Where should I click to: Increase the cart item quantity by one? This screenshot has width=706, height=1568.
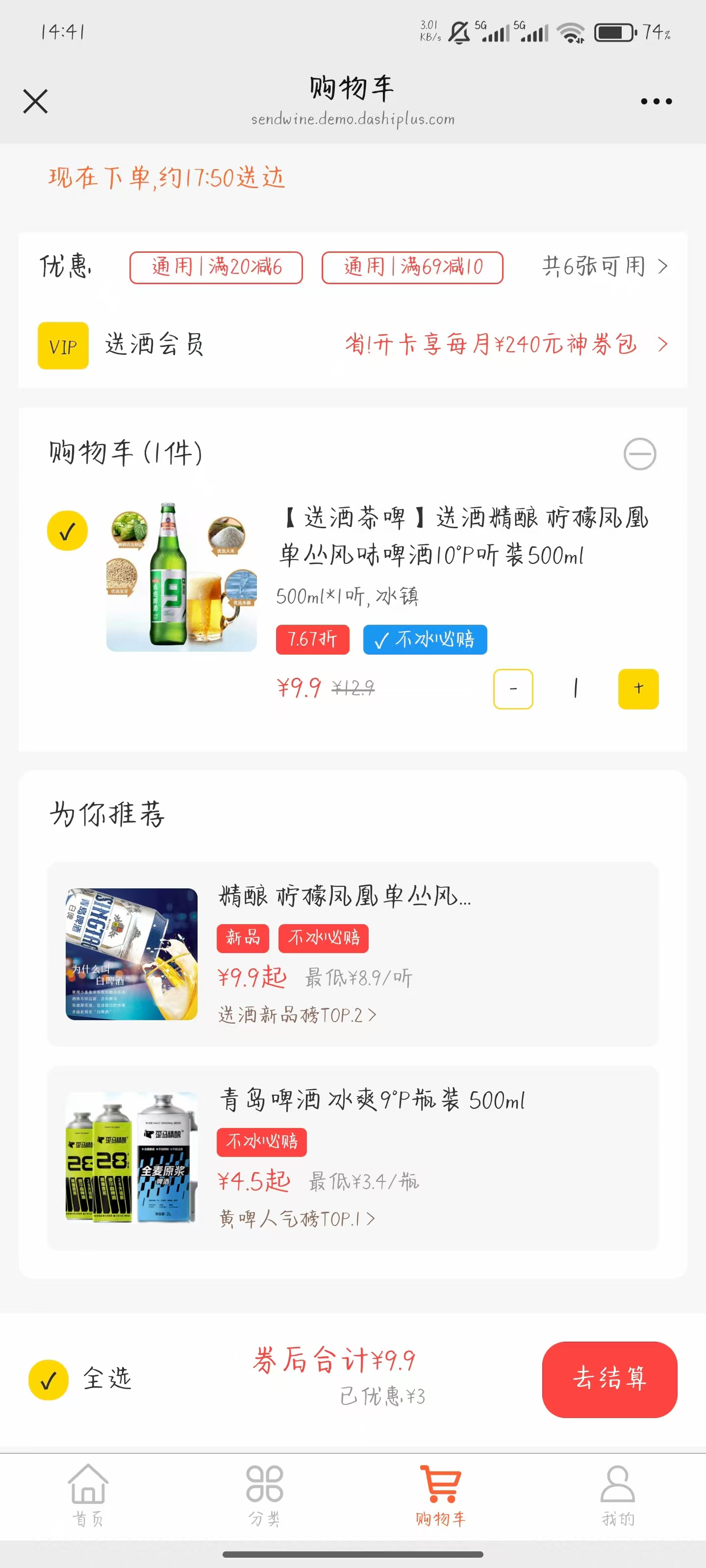click(x=638, y=689)
